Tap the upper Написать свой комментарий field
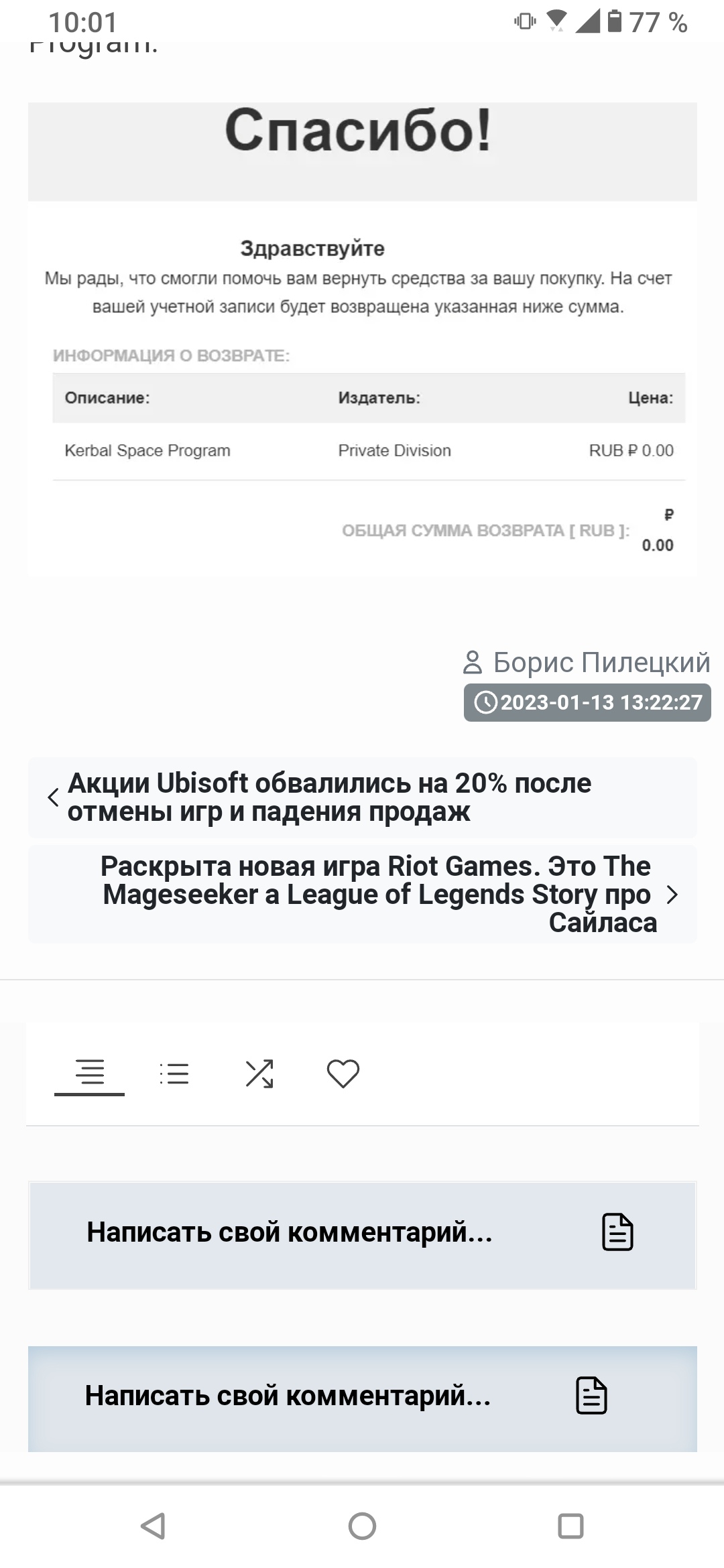This screenshot has width=724, height=1568. point(362,1232)
